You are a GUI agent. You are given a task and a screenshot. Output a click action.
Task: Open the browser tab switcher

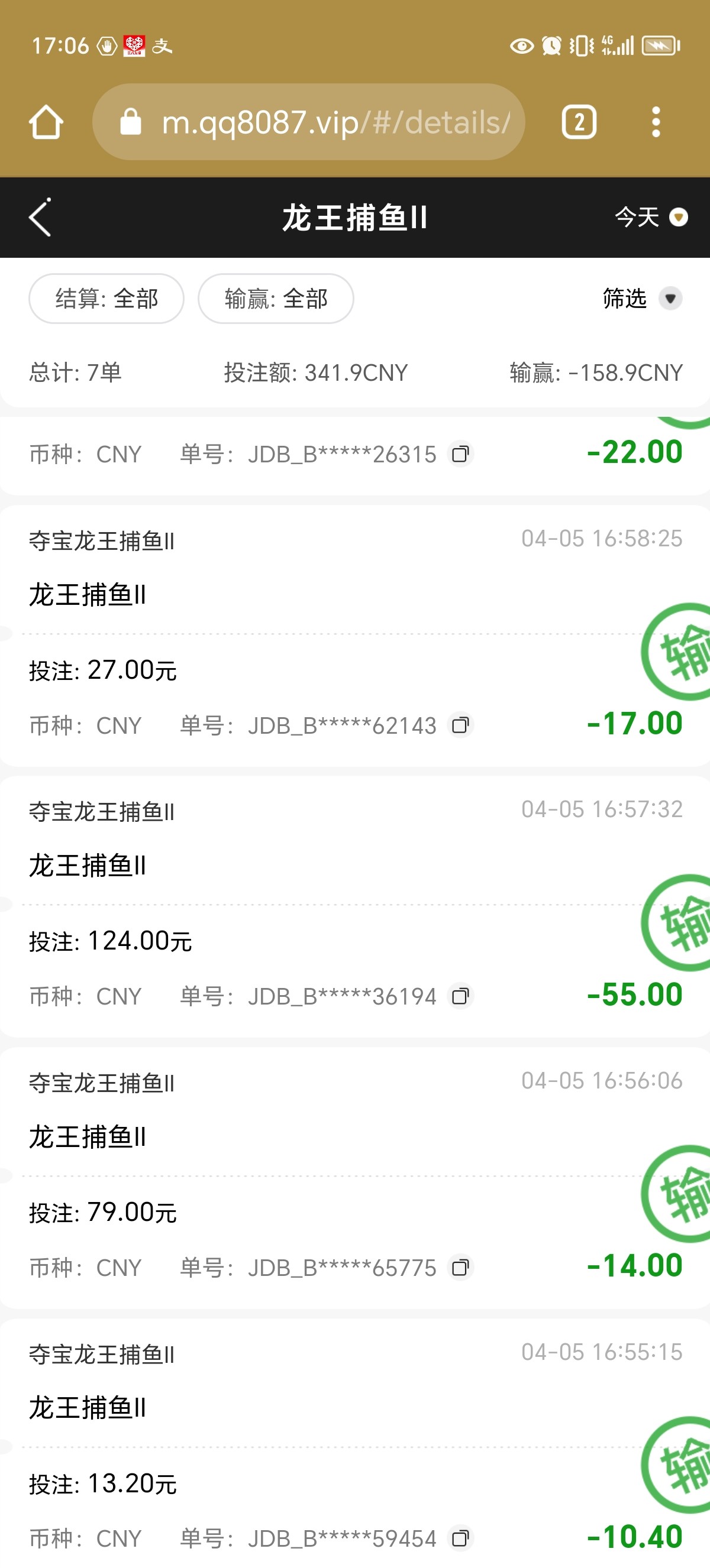click(x=579, y=122)
